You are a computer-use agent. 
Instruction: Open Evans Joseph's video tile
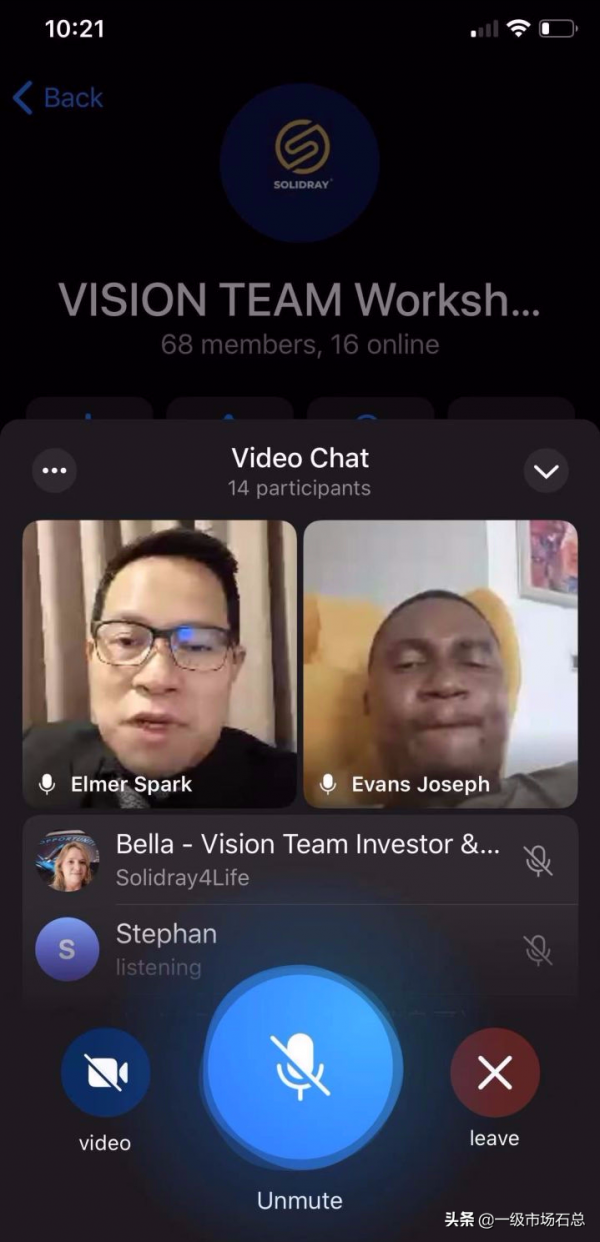click(x=440, y=662)
